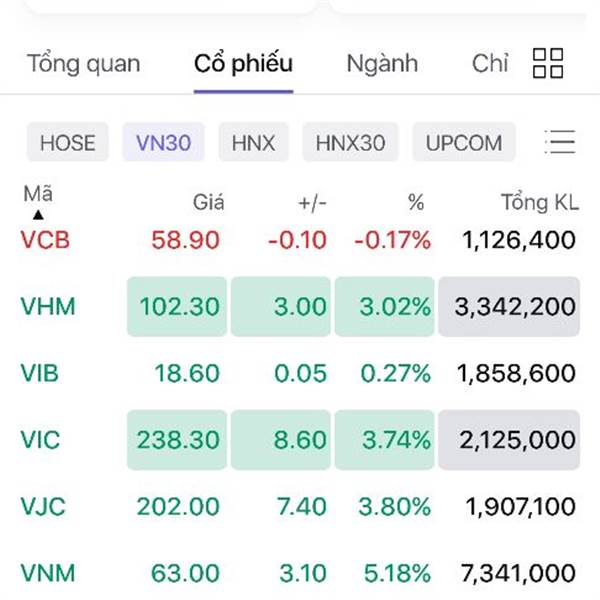Choose the HNX30 filter chip
Image resolution: width=600 pixels, height=600 pixels.
[350, 143]
